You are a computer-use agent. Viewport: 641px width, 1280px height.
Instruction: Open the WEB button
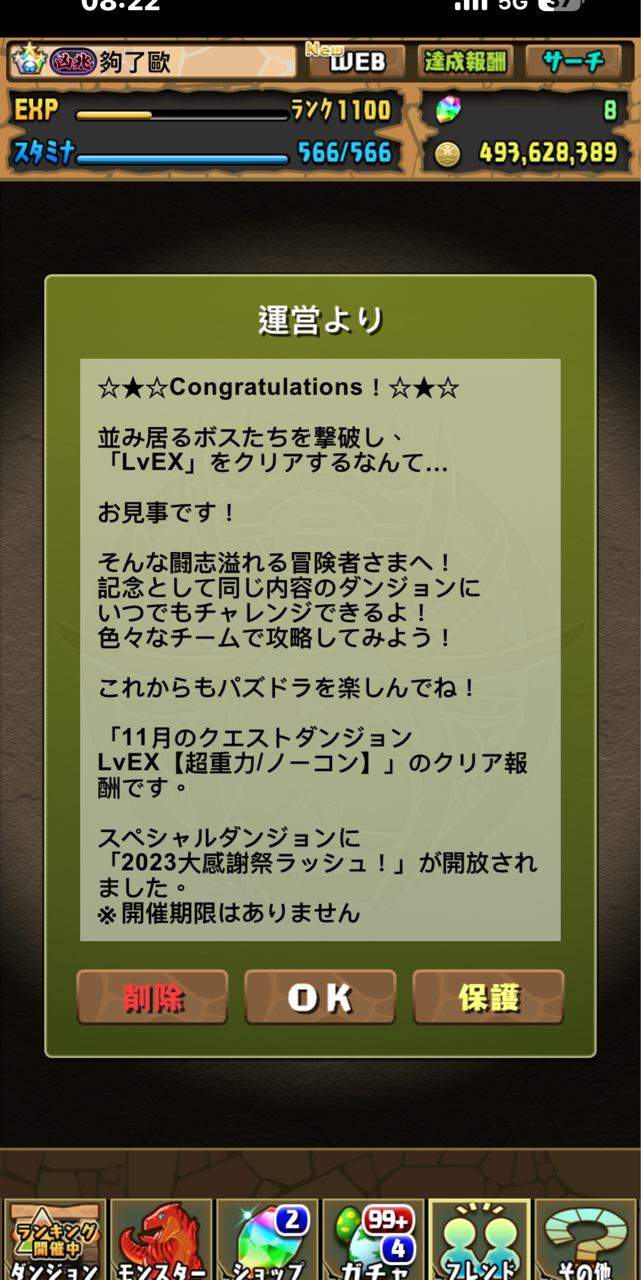pyautogui.click(x=356, y=61)
